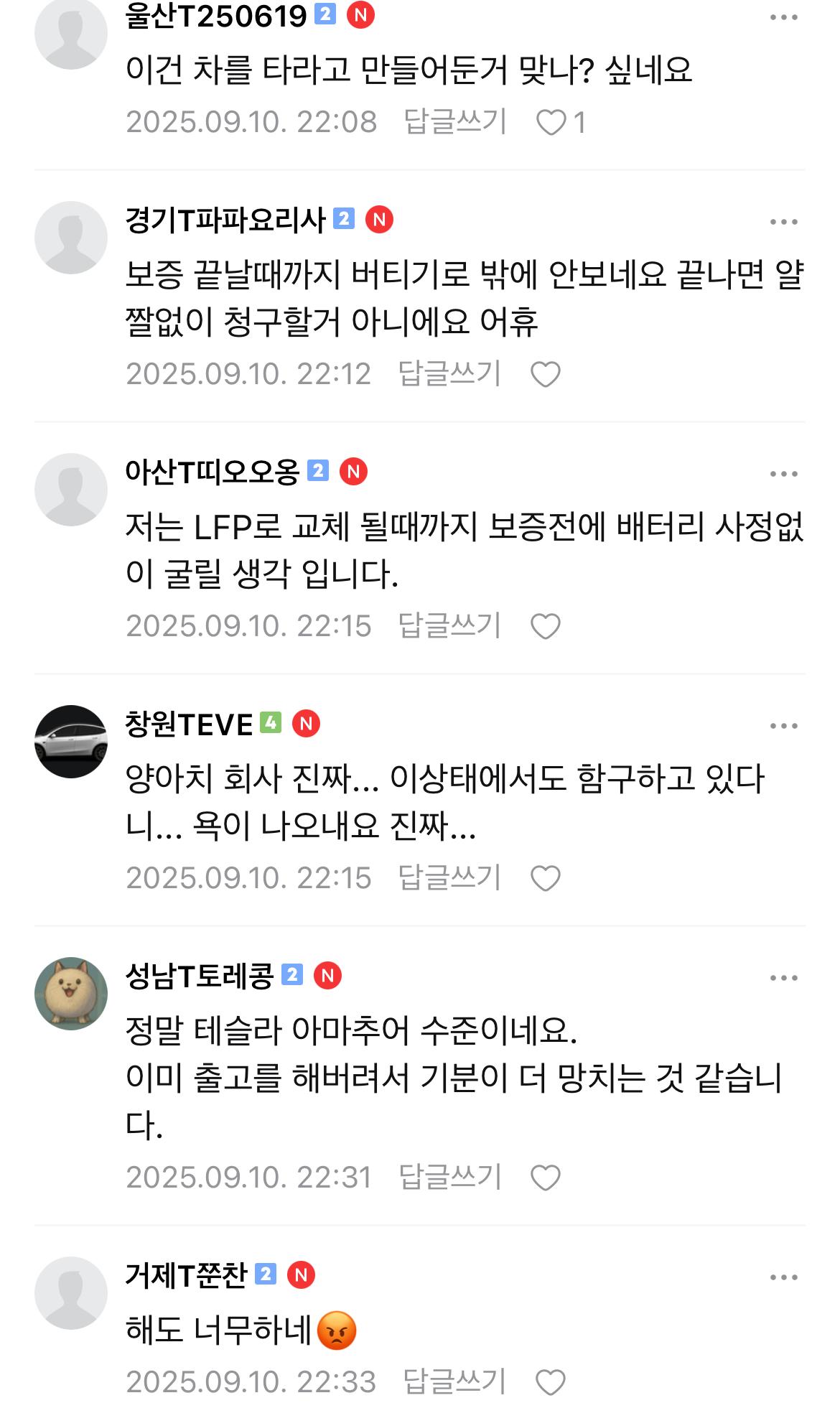Open more options for 경기T파파요리사's comment
This screenshot has width=840, height=1403.
(x=783, y=221)
